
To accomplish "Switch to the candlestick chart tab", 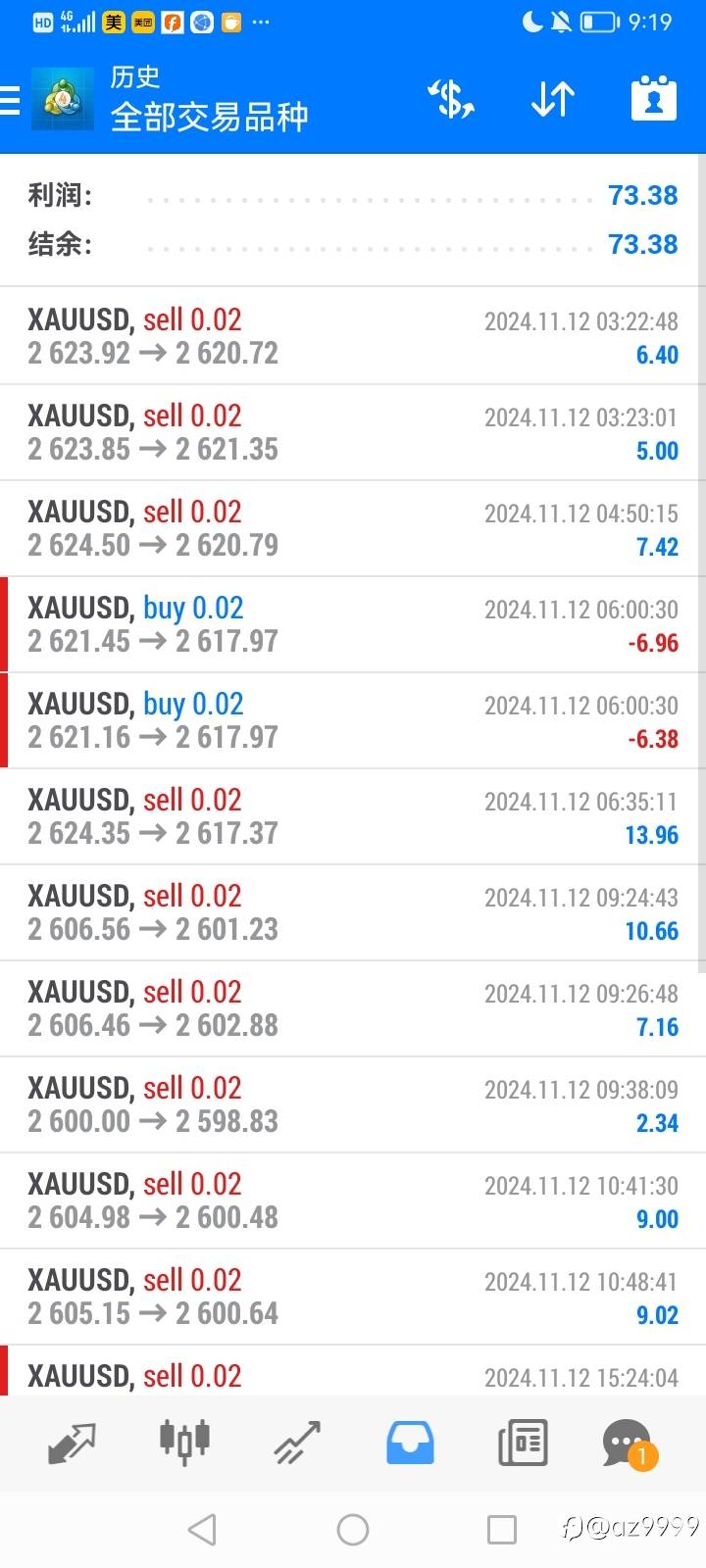I will pos(184,1443).
